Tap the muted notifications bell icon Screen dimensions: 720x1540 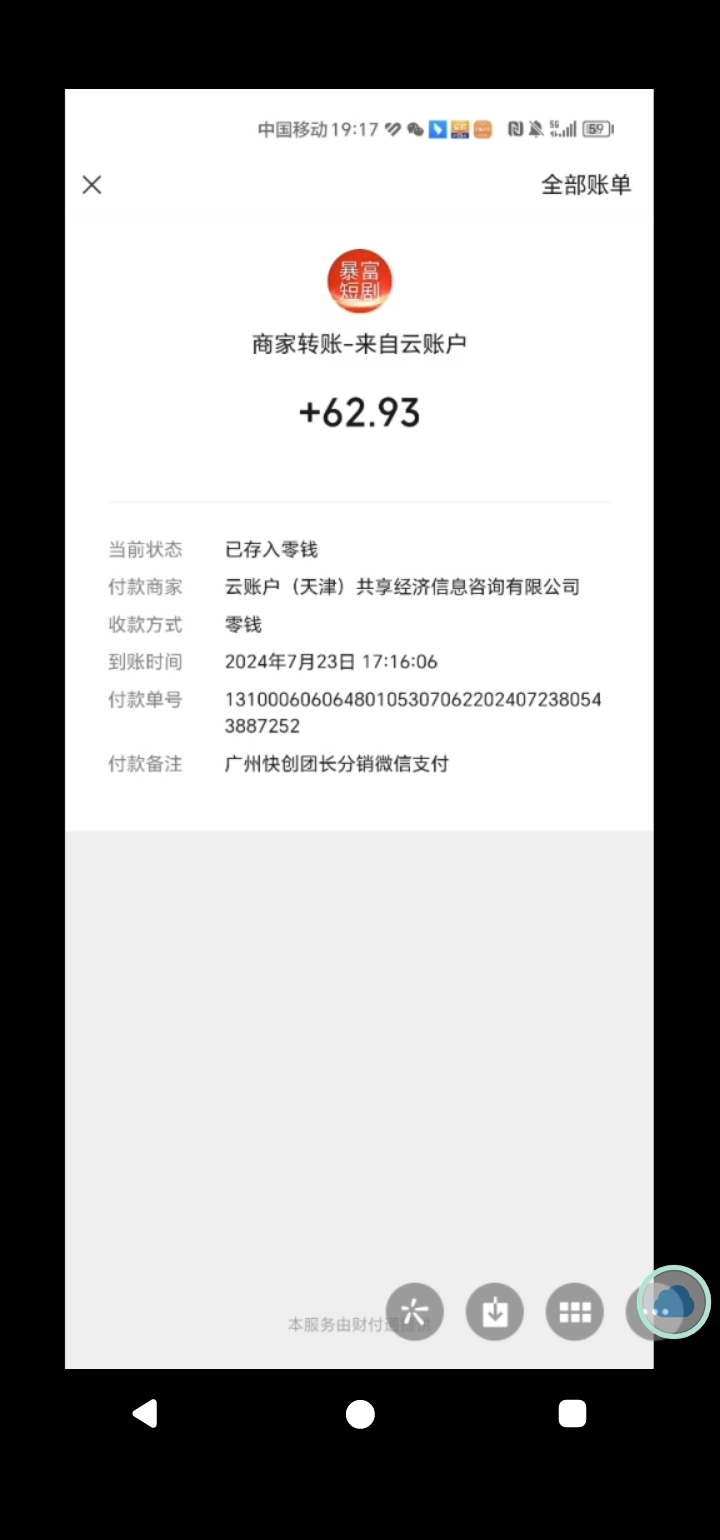click(x=534, y=128)
